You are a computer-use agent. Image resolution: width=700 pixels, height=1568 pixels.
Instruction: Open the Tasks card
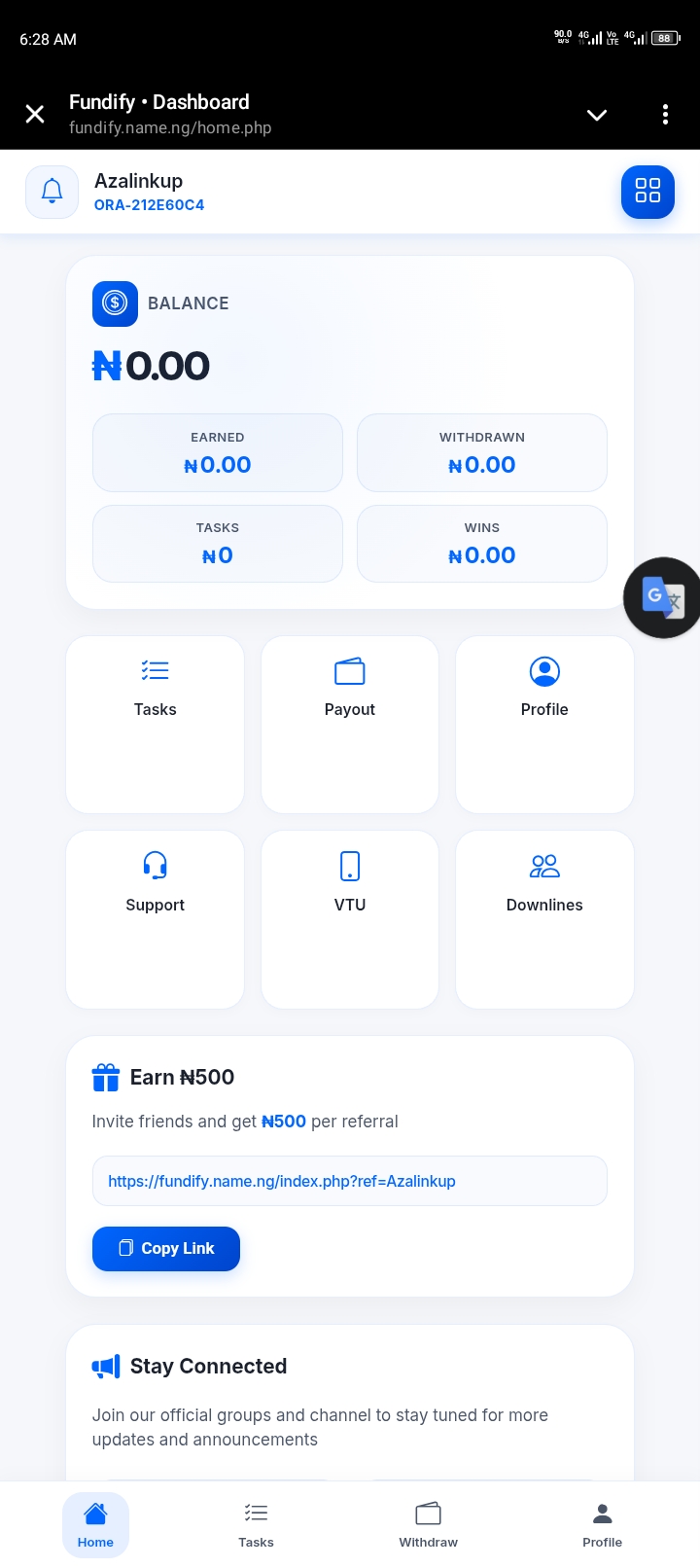(x=155, y=724)
